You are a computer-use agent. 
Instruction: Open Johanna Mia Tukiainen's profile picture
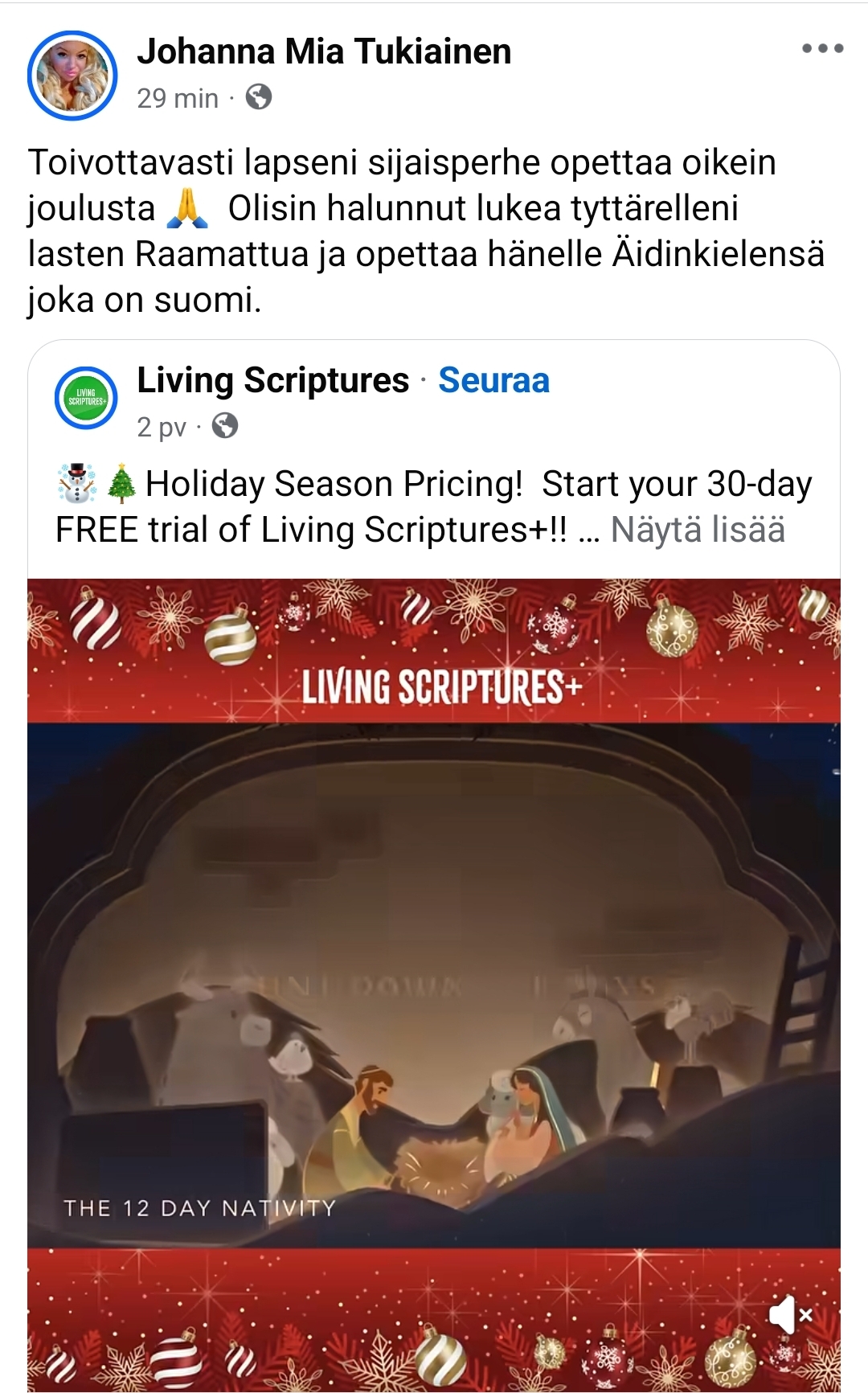tap(72, 76)
